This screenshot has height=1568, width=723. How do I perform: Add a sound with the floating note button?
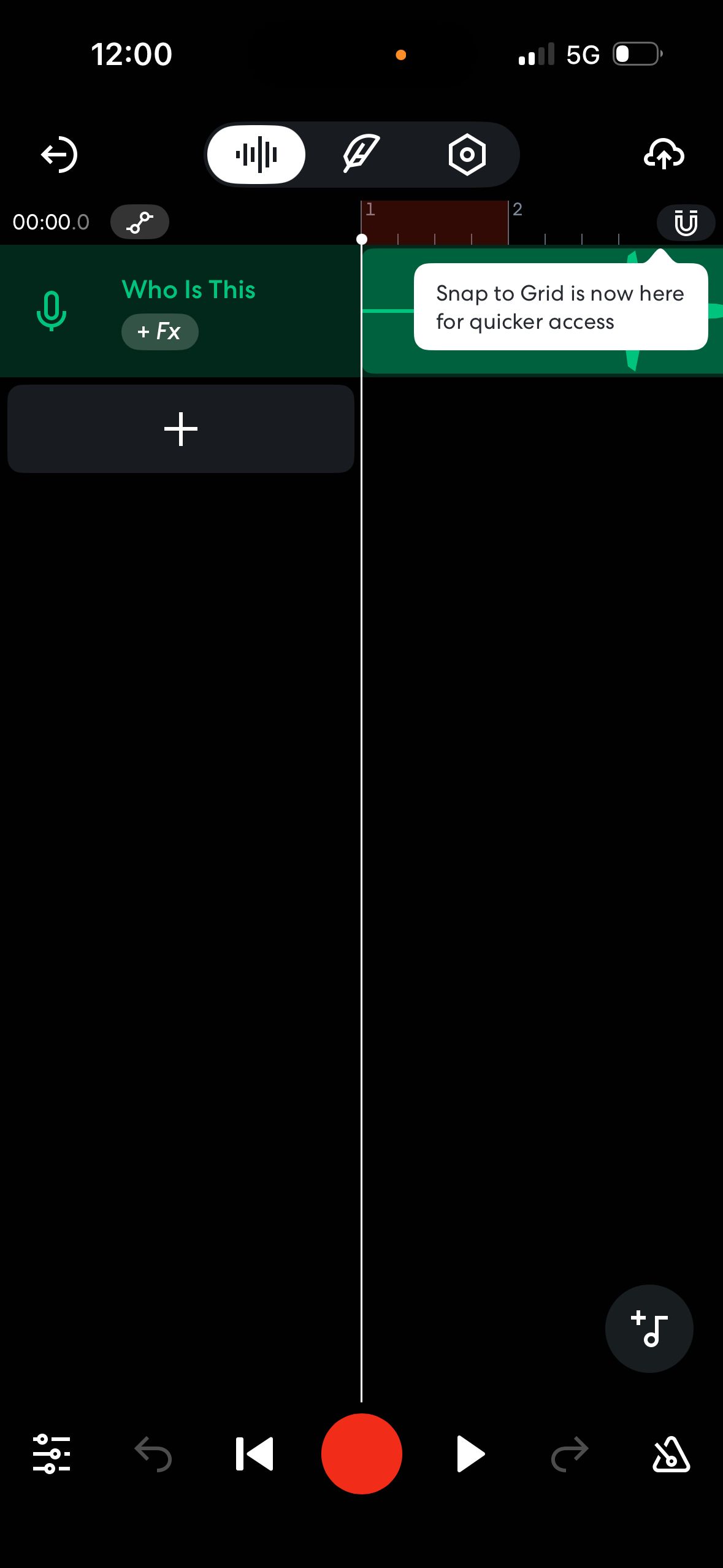click(x=649, y=1328)
